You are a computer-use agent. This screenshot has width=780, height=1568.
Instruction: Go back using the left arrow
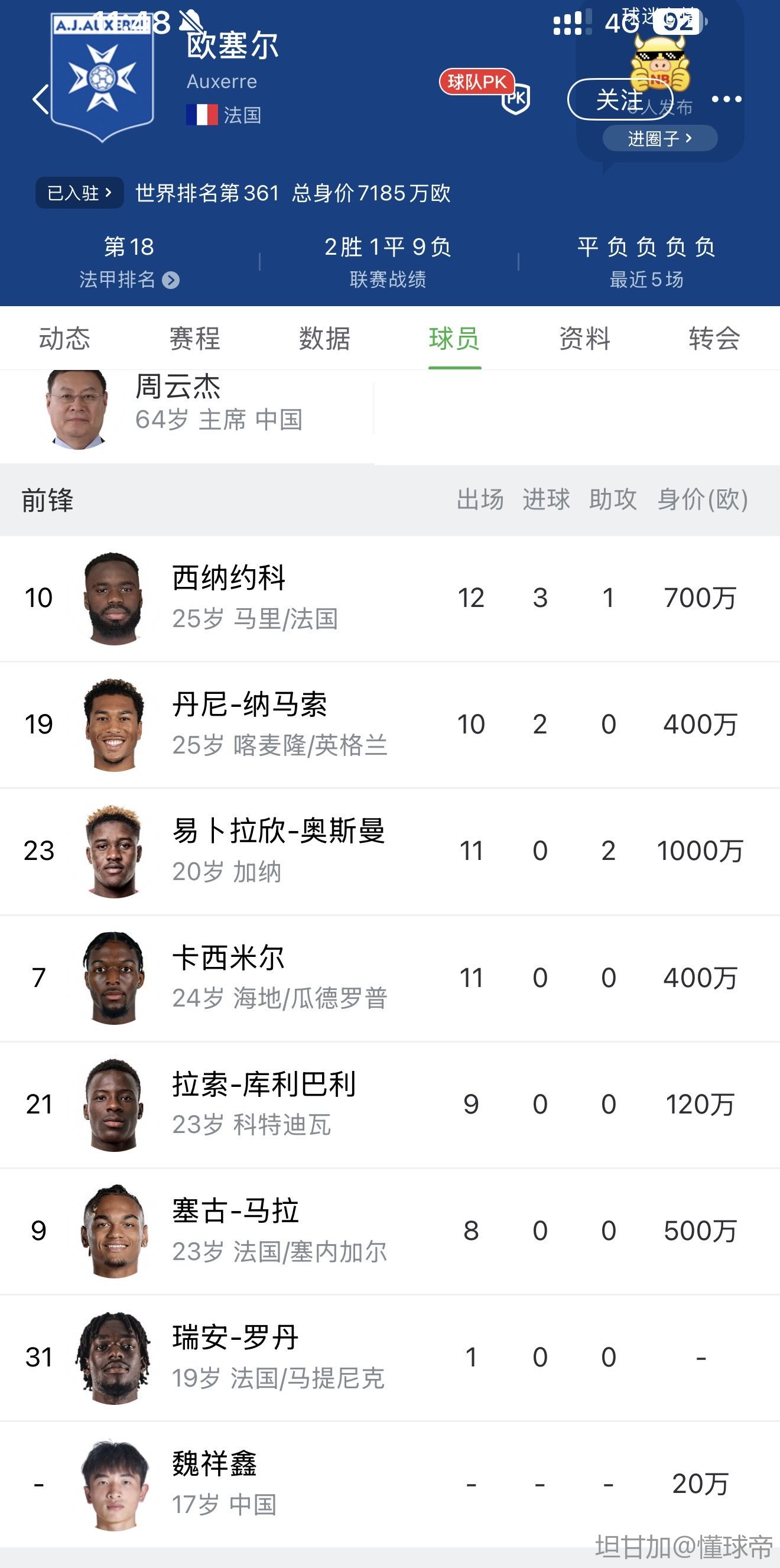pos(40,99)
